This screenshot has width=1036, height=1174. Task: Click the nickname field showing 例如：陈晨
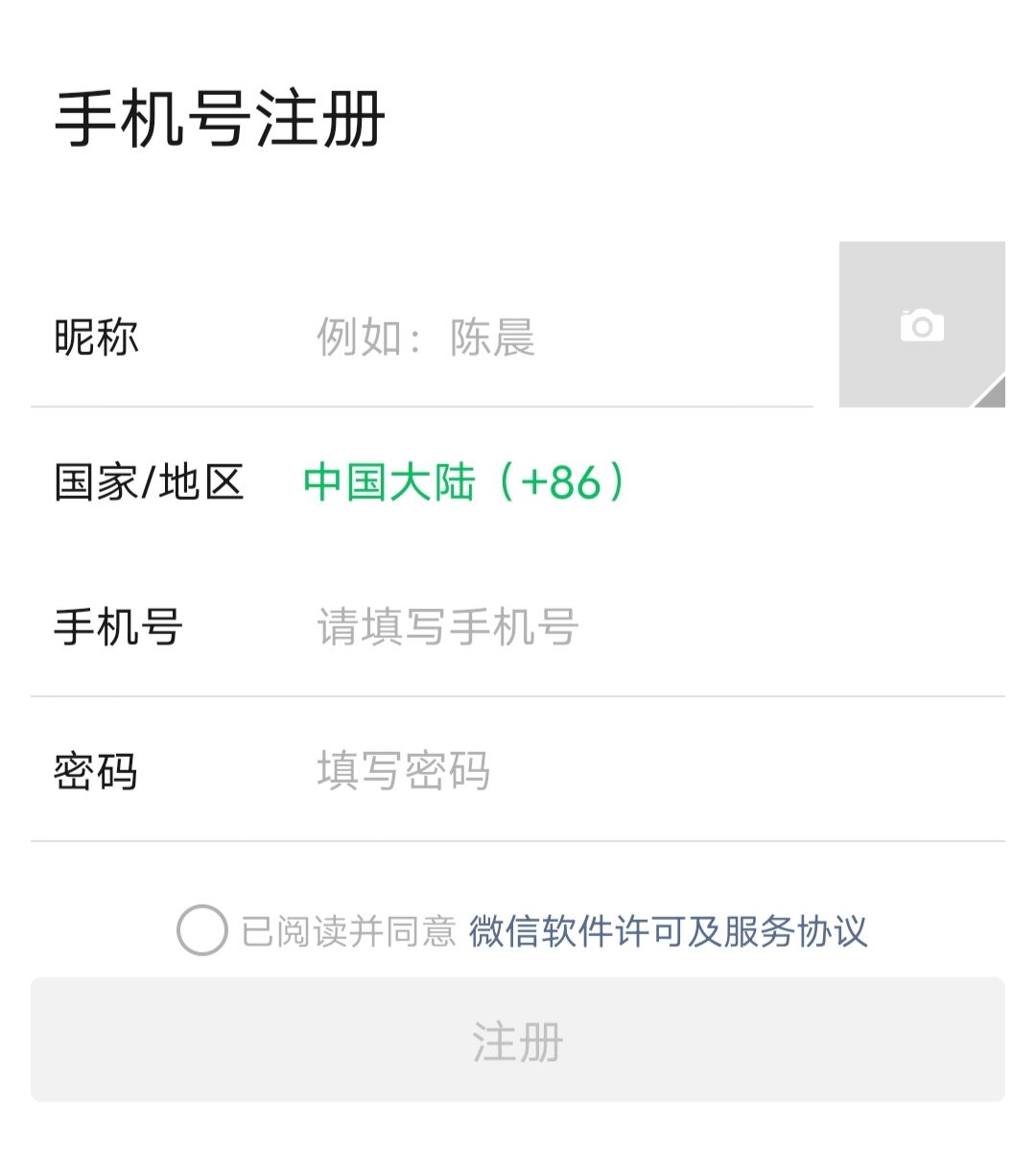pyautogui.click(x=427, y=338)
